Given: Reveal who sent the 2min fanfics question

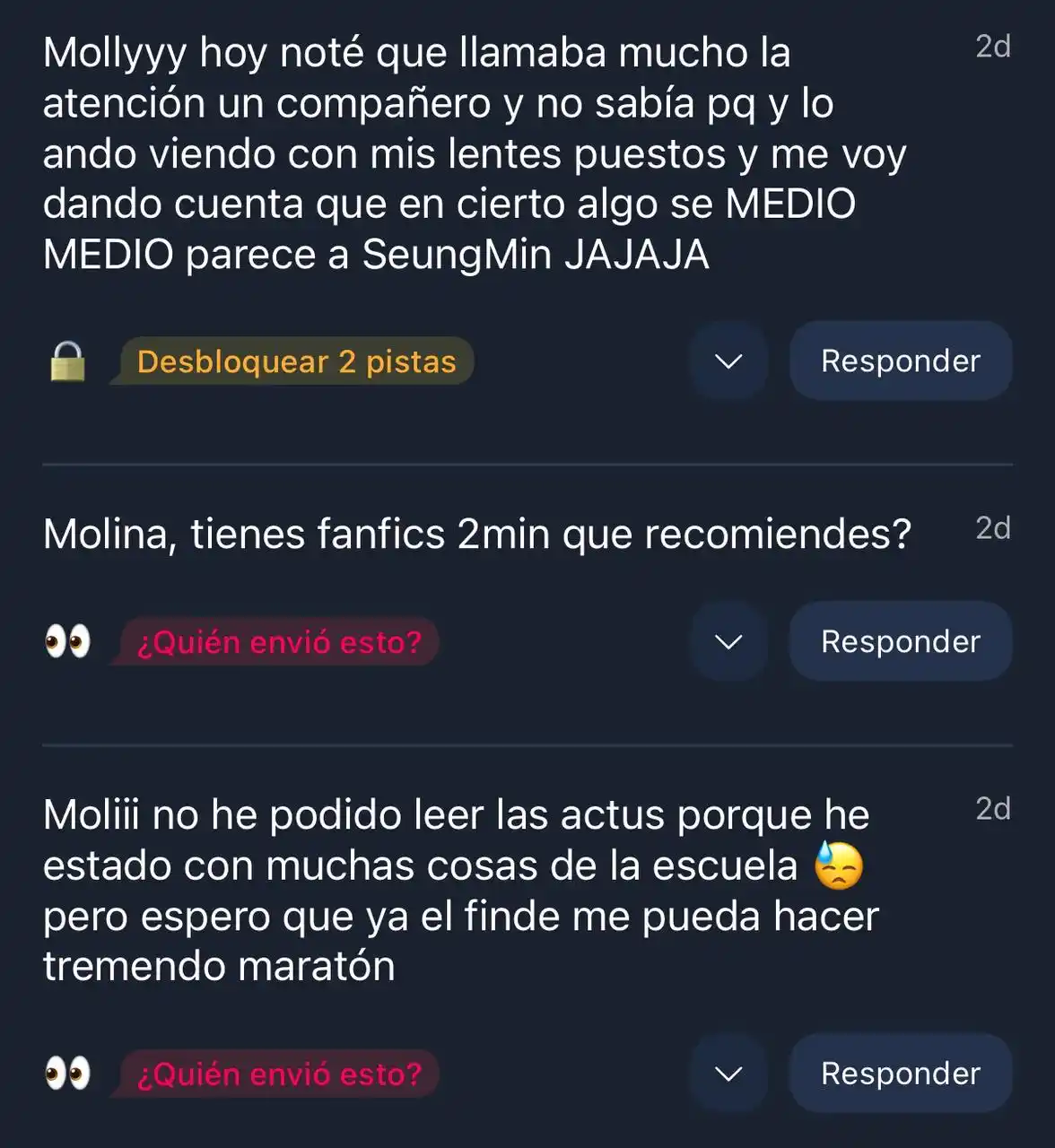Looking at the screenshot, I should tap(278, 642).
